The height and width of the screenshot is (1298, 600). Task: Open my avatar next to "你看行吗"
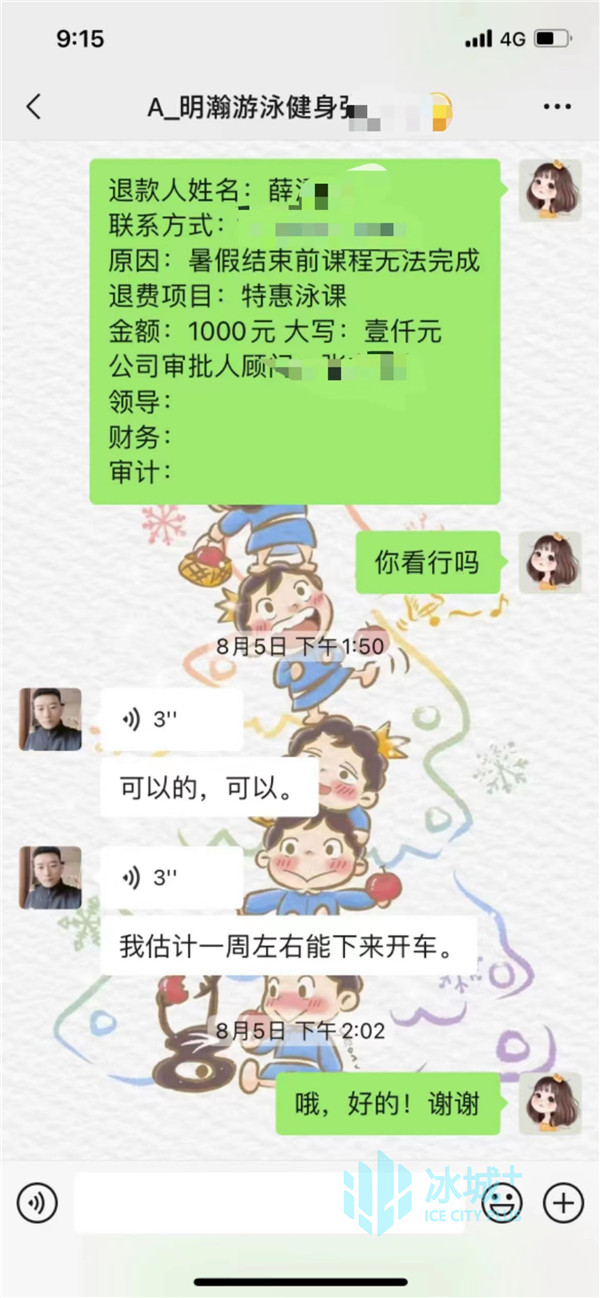point(550,562)
